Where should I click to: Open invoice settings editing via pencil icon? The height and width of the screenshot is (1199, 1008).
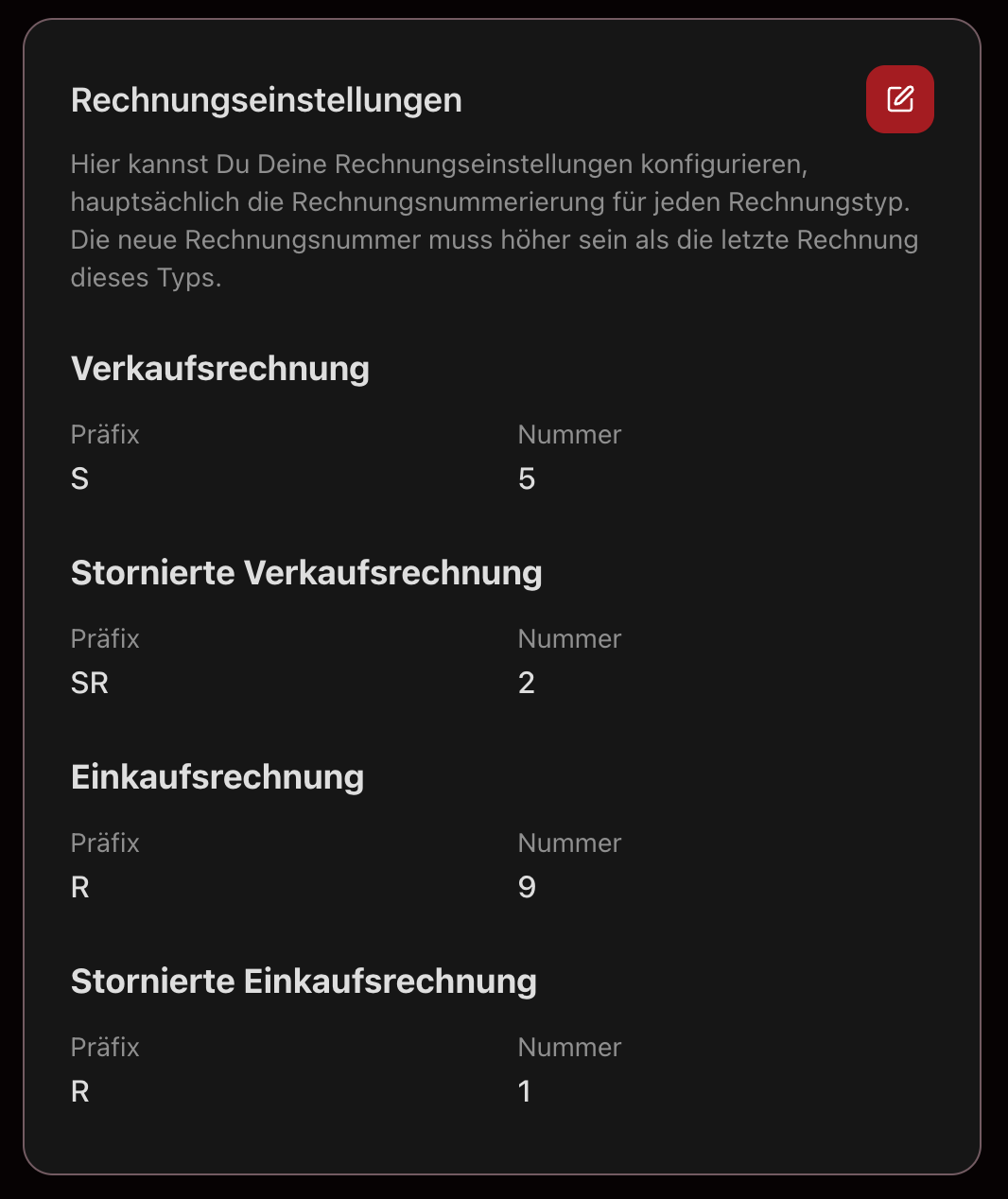(x=899, y=98)
